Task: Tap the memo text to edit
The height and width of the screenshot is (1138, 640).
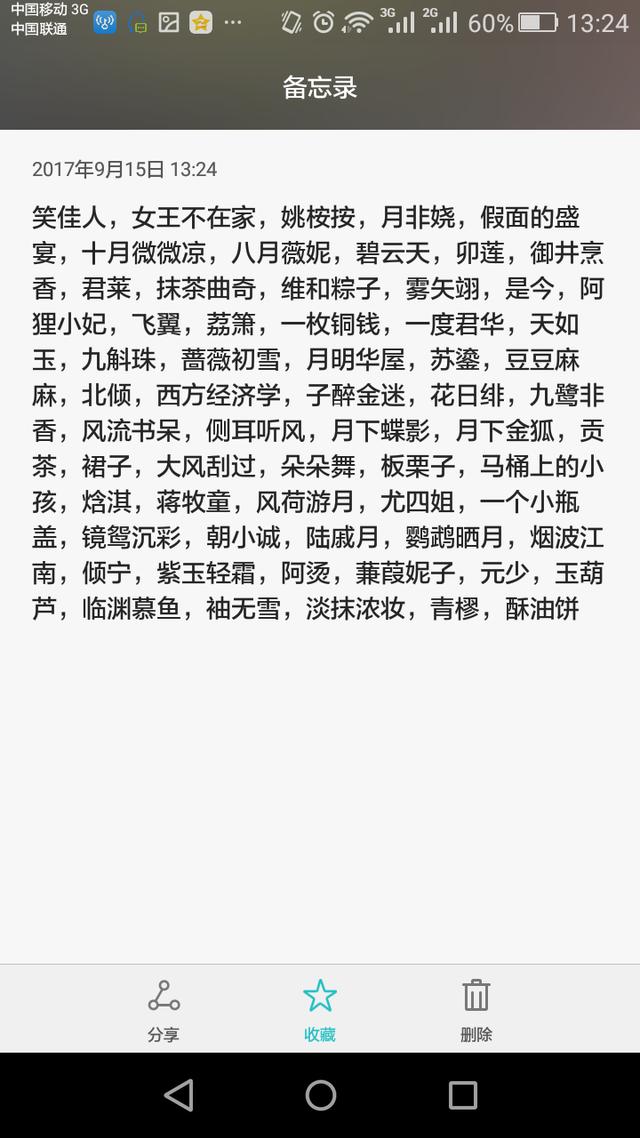Action: (318, 412)
